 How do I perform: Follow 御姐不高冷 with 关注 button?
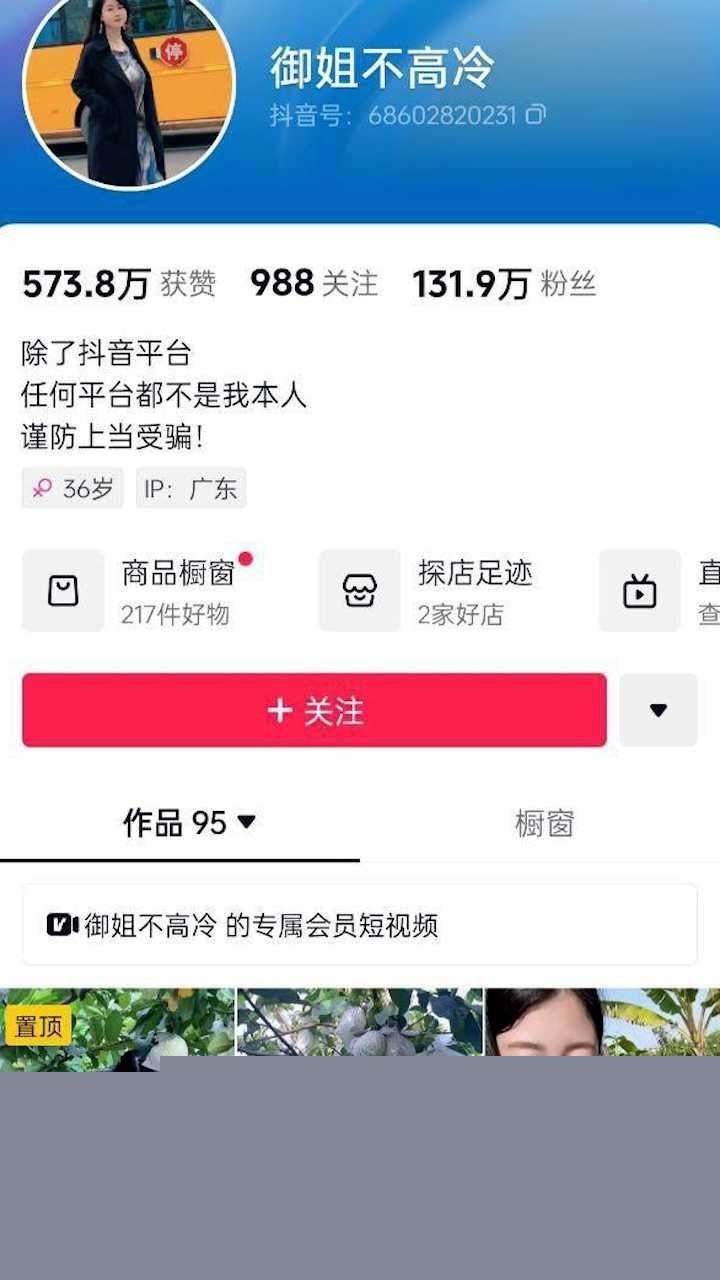tap(314, 710)
